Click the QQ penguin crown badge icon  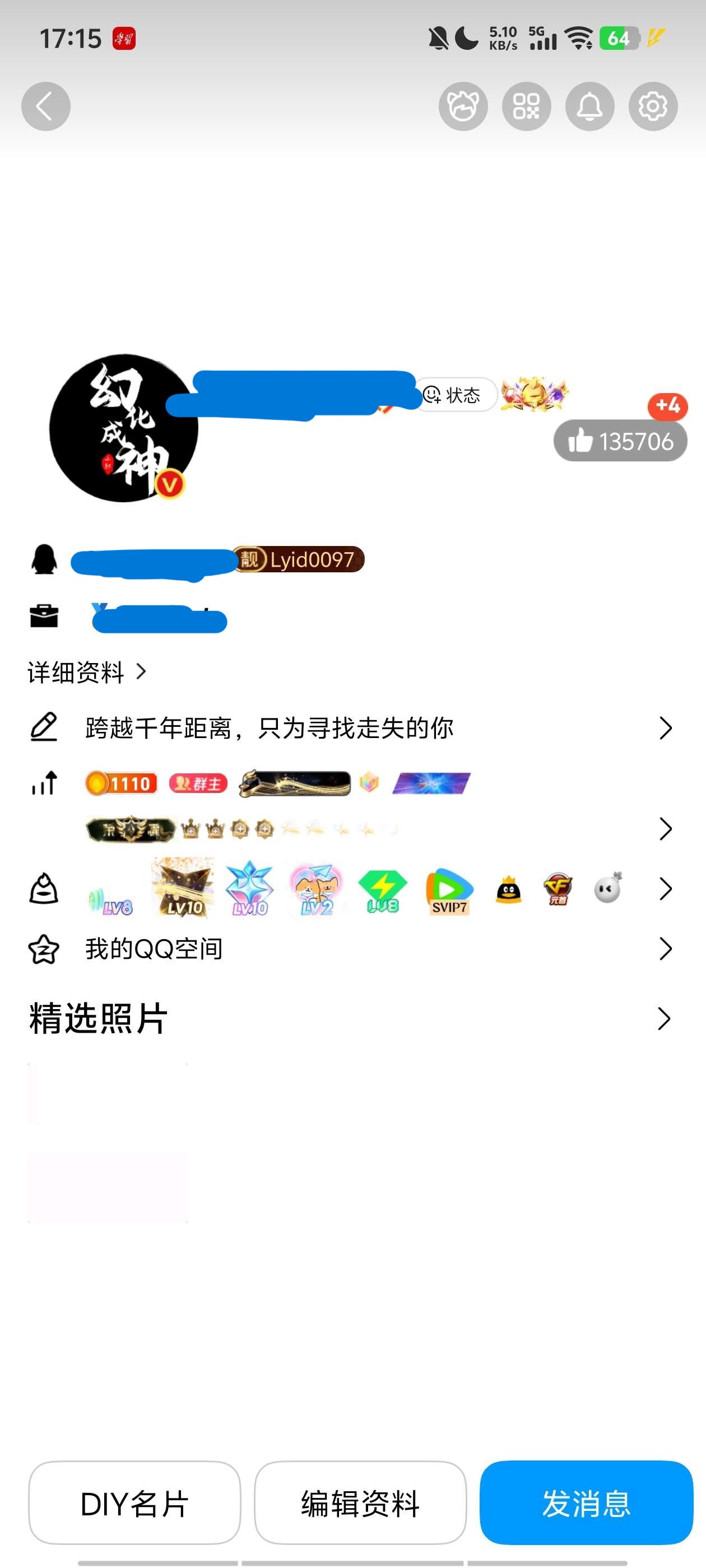pos(510,890)
